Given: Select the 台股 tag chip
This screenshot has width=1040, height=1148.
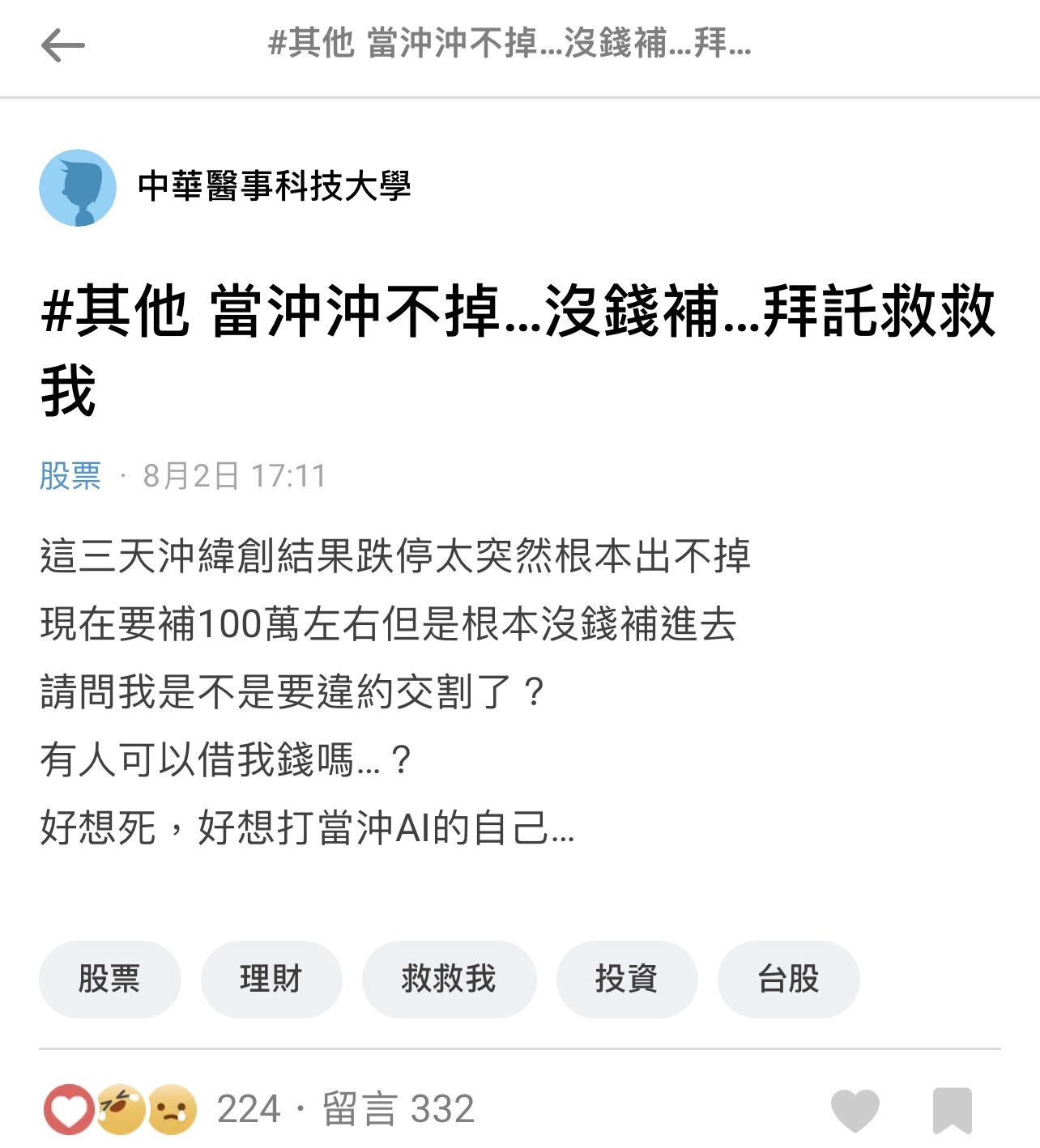Looking at the screenshot, I should point(787,979).
